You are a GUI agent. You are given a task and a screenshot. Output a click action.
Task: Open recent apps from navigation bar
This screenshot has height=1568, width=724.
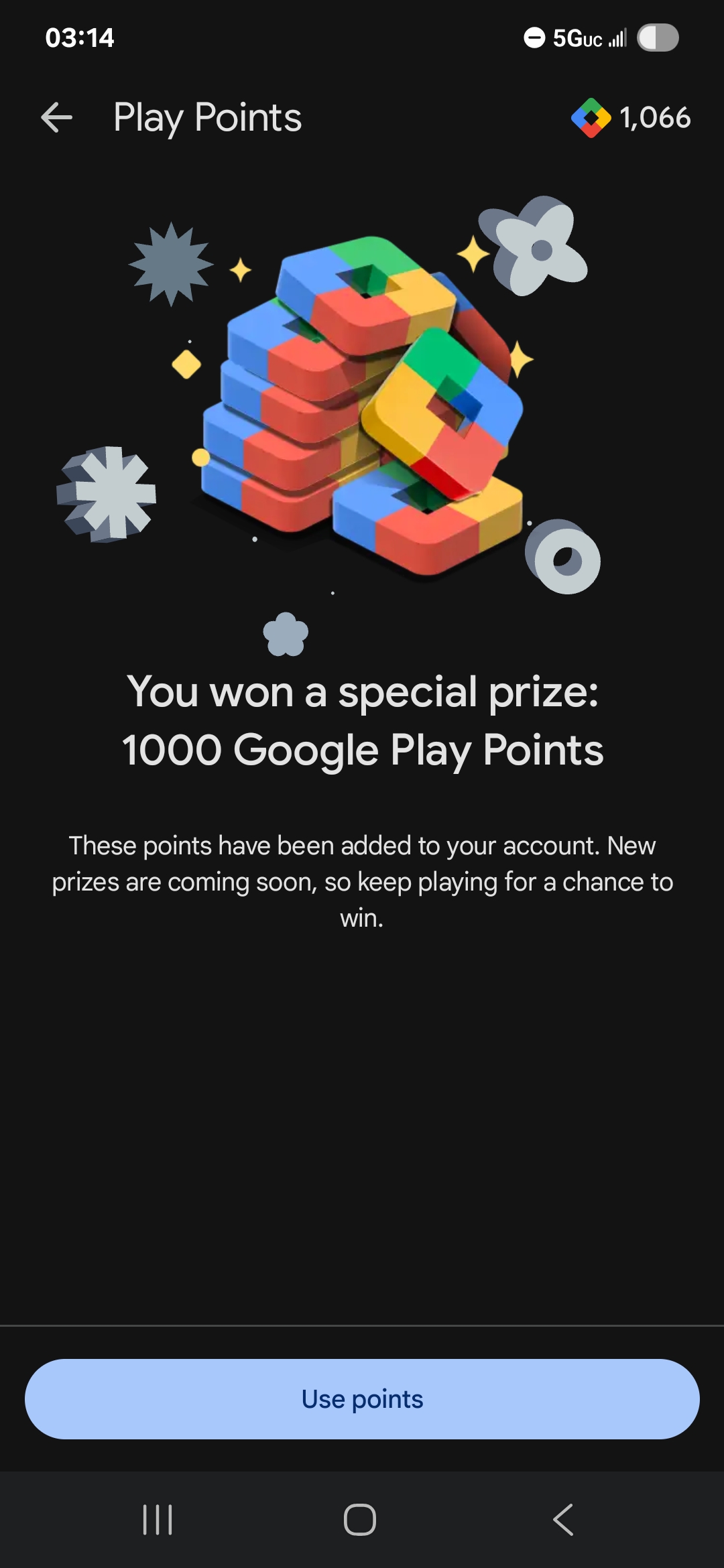158,1519
